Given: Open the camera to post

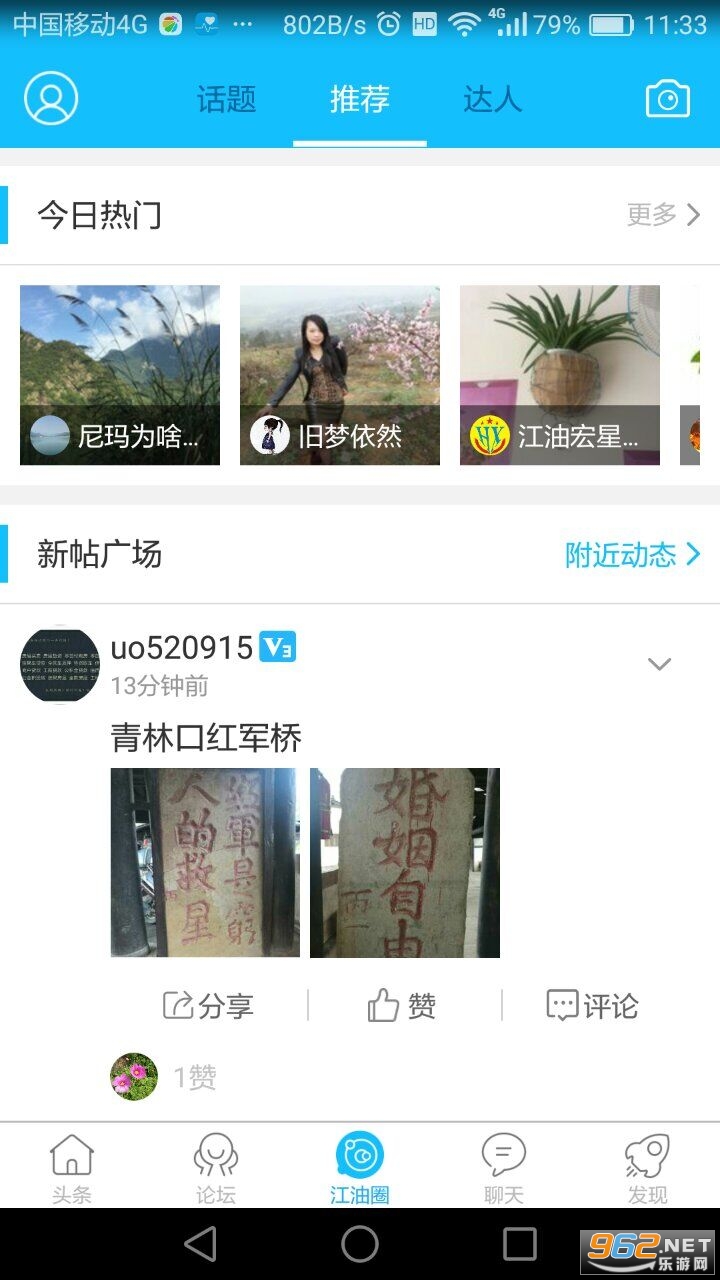Looking at the screenshot, I should tap(668, 99).
